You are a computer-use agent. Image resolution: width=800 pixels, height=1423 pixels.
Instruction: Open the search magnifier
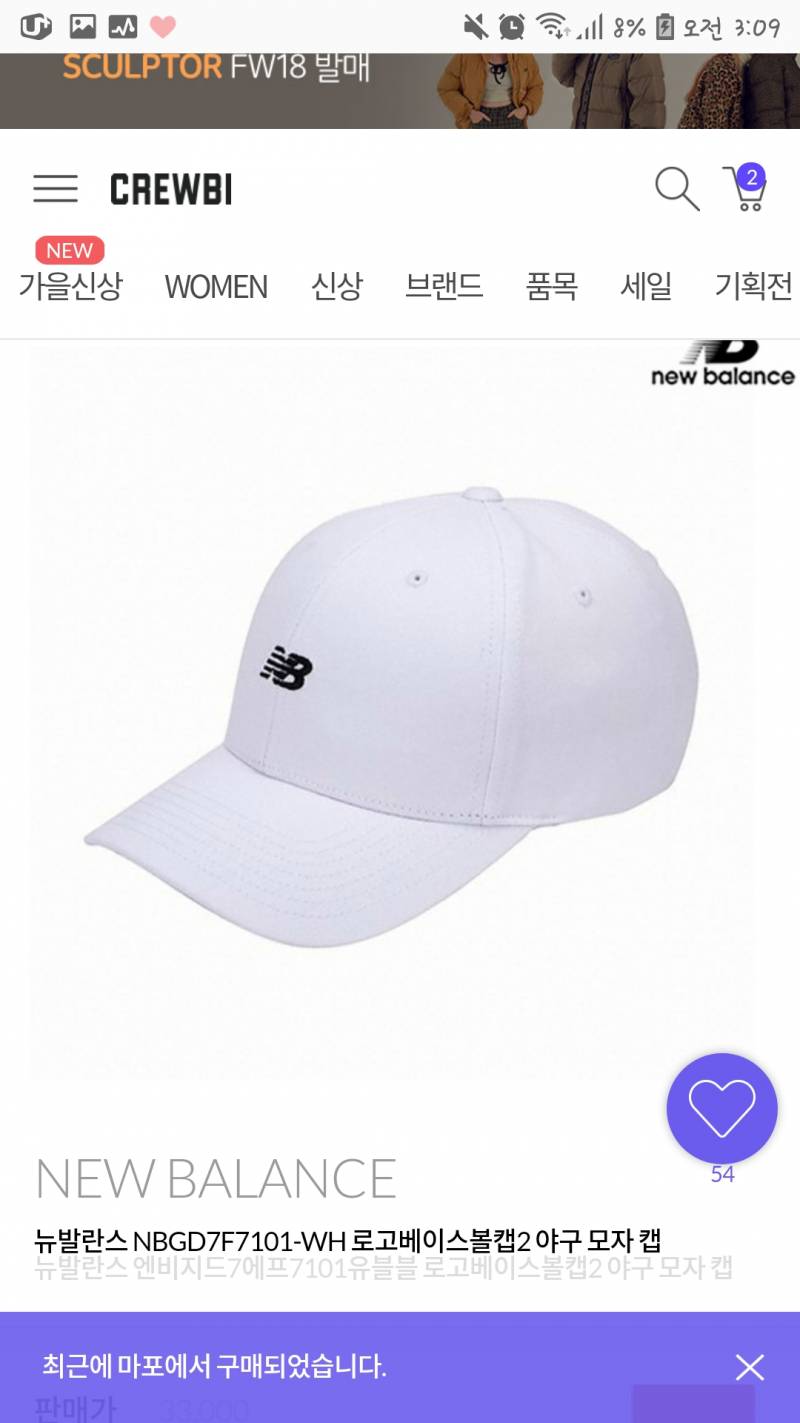[x=676, y=188]
